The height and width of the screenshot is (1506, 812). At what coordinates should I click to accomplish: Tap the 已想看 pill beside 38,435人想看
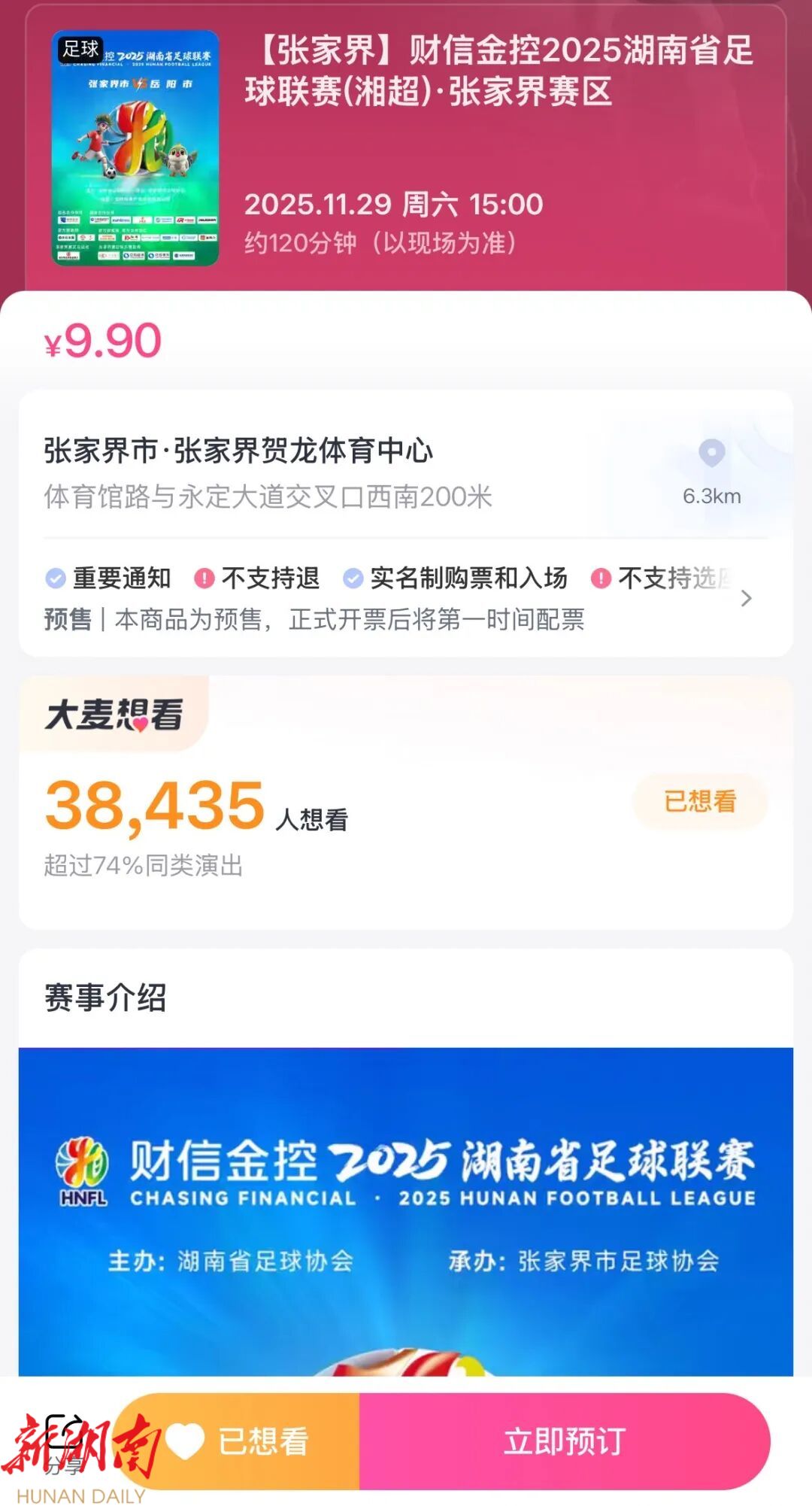700,802
